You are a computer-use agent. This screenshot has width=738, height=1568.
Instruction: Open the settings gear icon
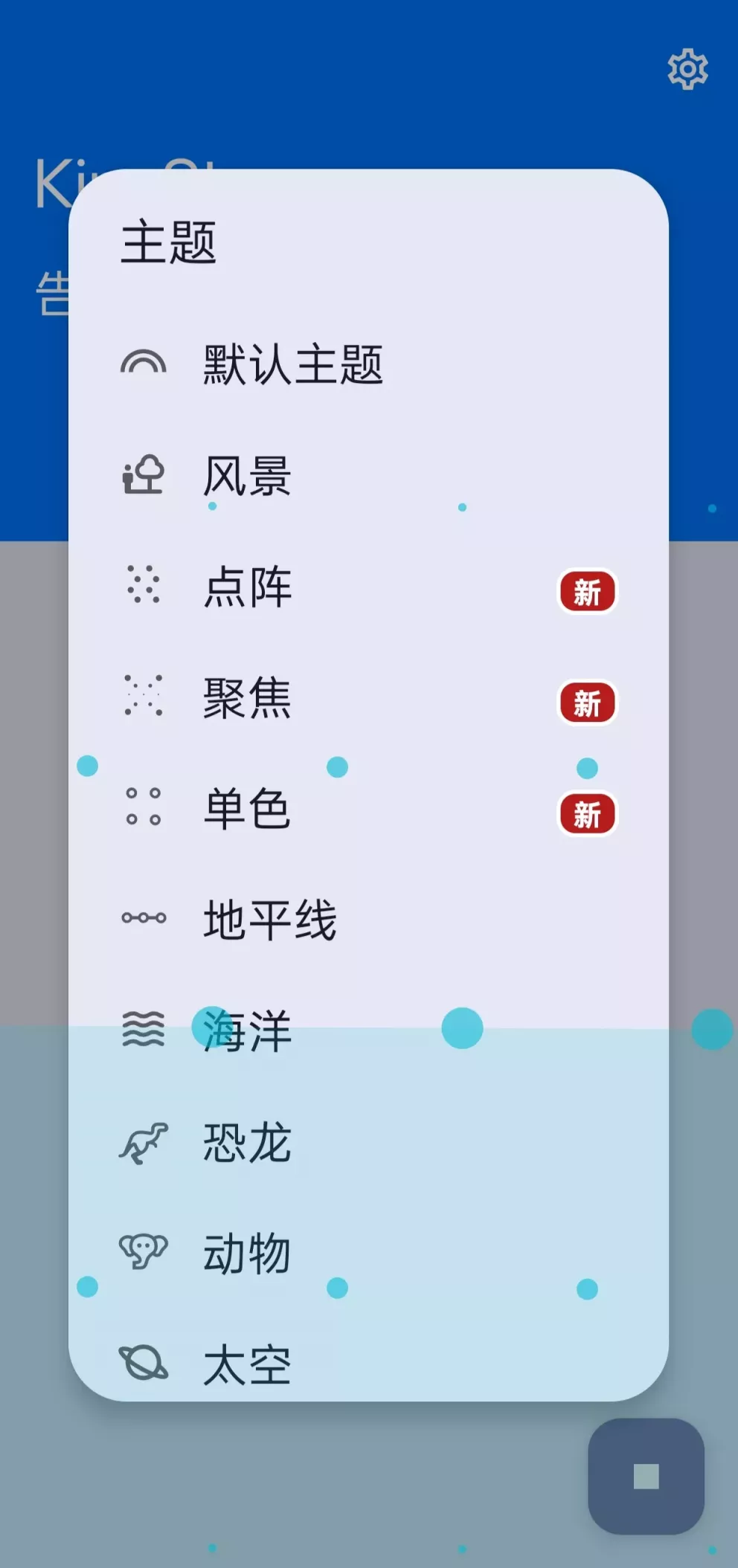(x=687, y=69)
